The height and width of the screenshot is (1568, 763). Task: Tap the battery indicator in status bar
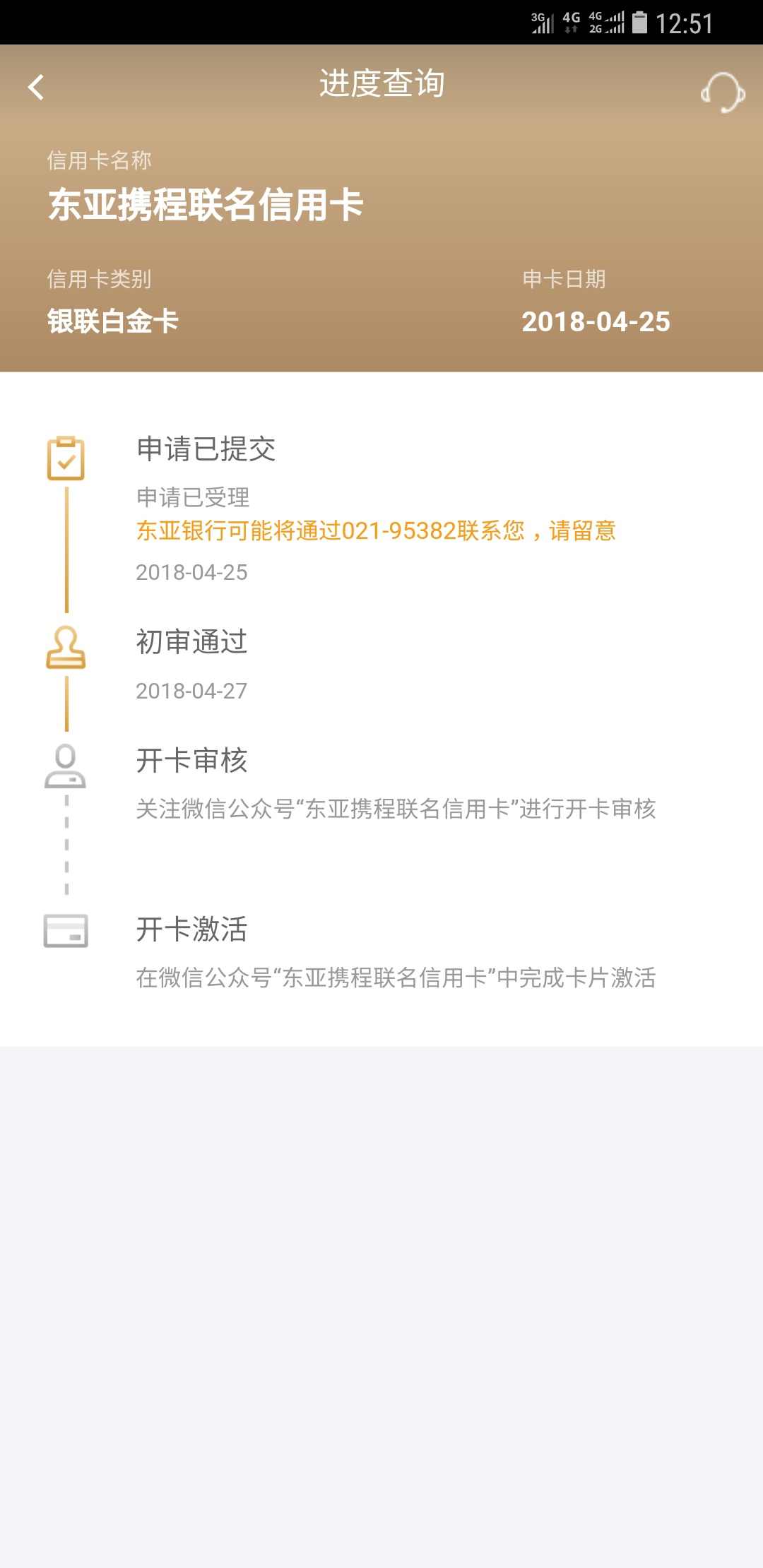[639, 21]
